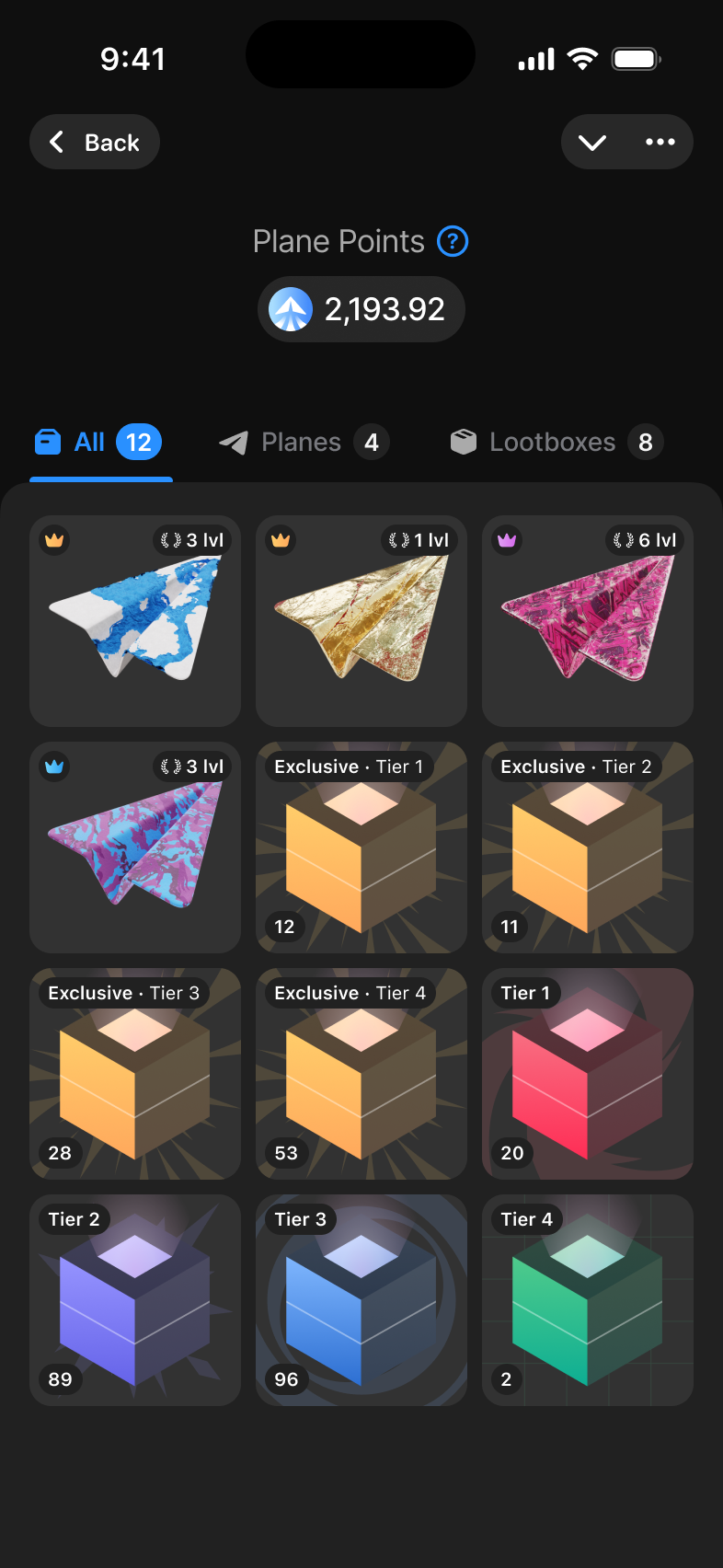Open the Exclusive Tier 2 lootbox
The height and width of the screenshot is (1568, 723).
588,847
